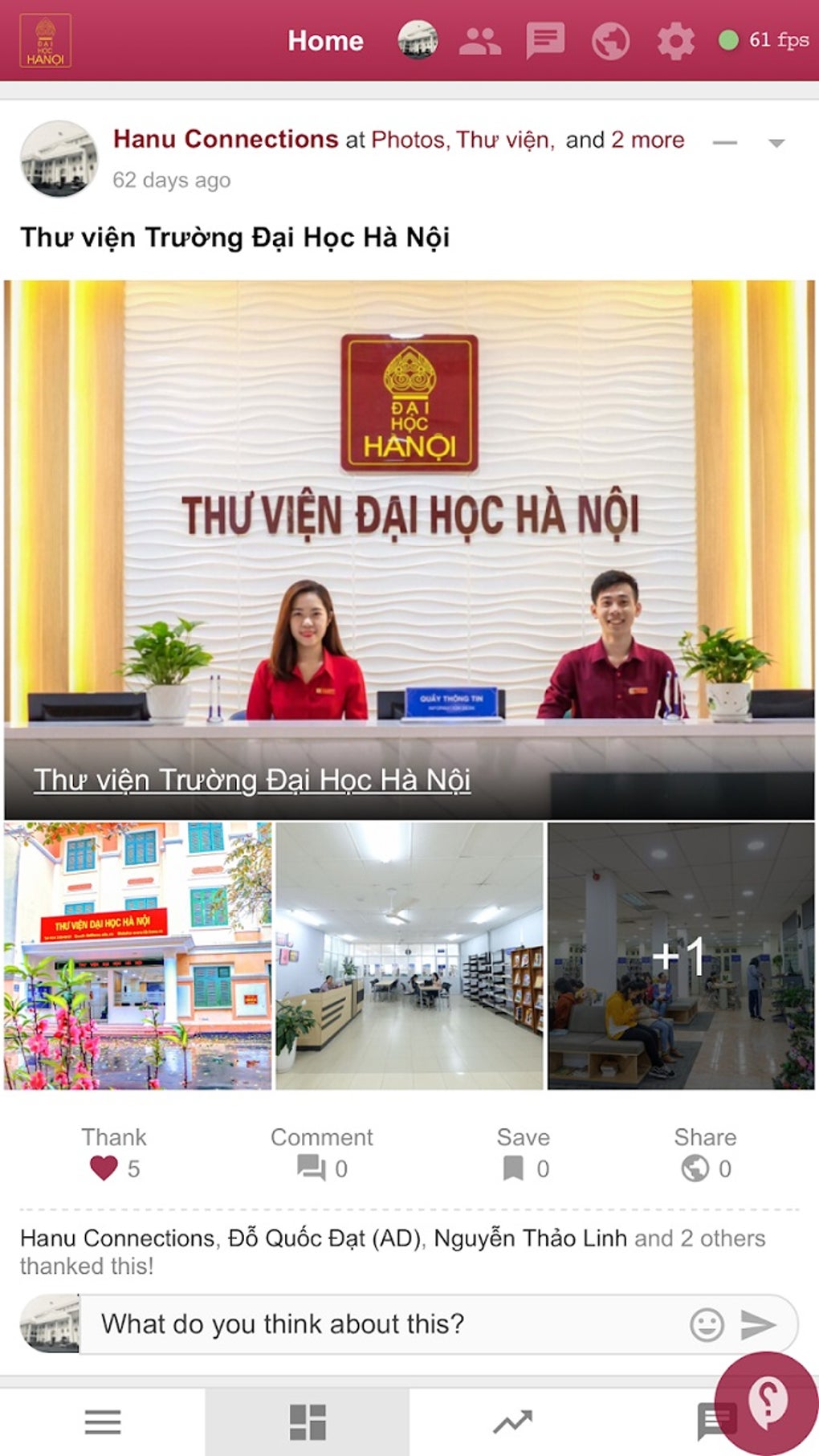Image resolution: width=819 pixels, height=1456 pixels.
Task: Open the people/contacts icon in top bar
Action: 479,39
